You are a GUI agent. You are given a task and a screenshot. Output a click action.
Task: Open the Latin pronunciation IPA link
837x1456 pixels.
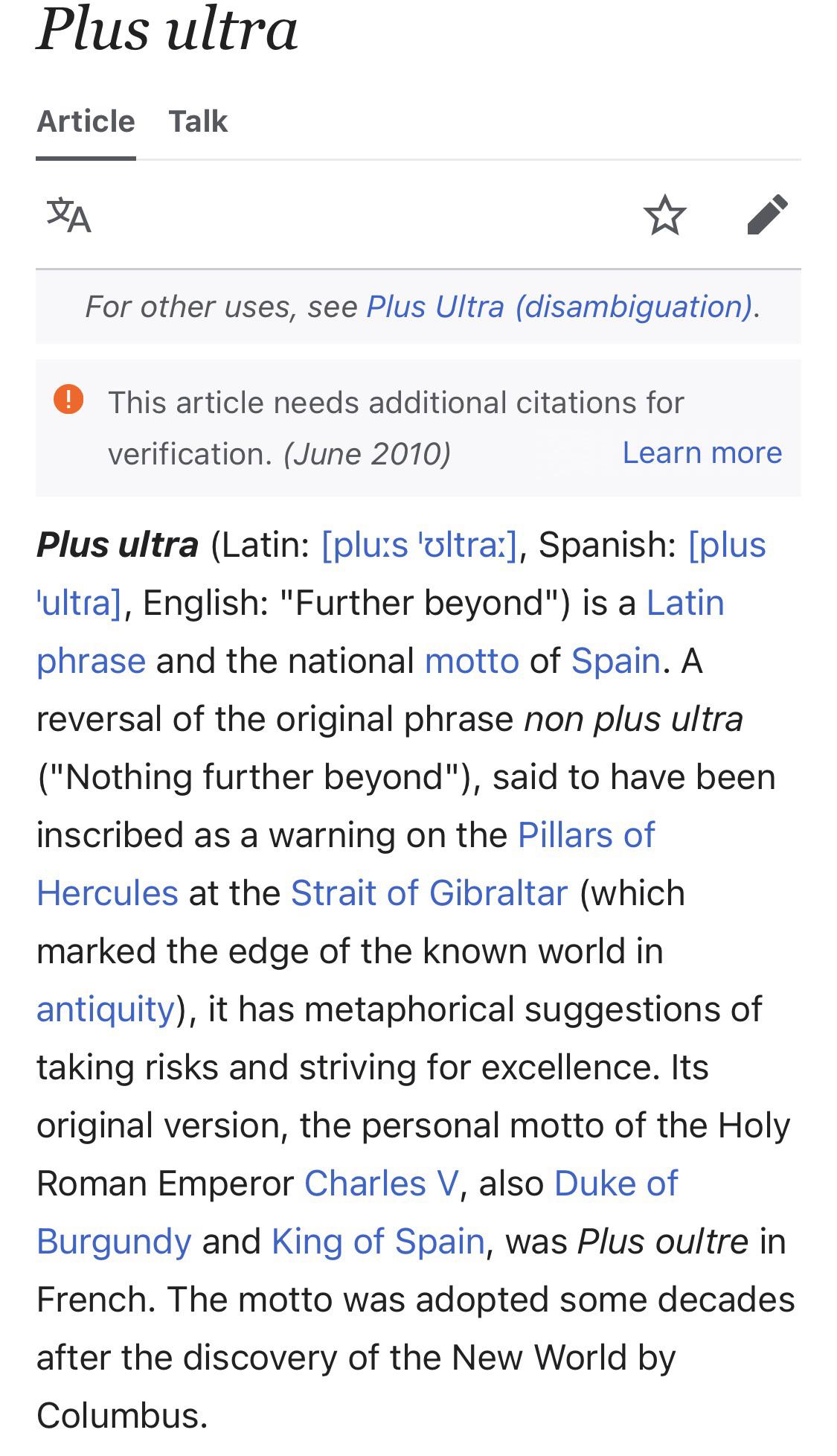(419, 545)
